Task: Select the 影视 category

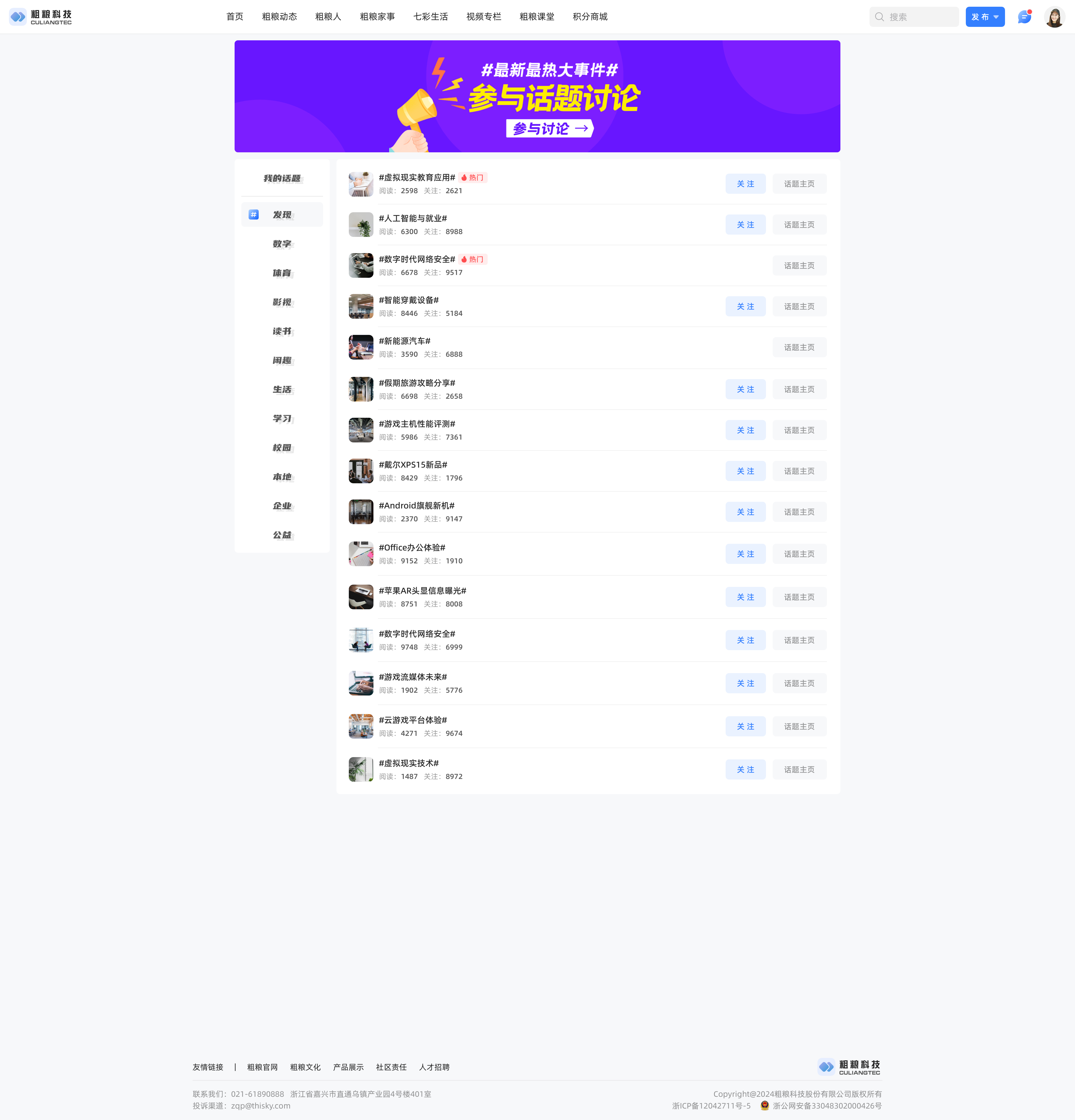Action: click(282, 302)
